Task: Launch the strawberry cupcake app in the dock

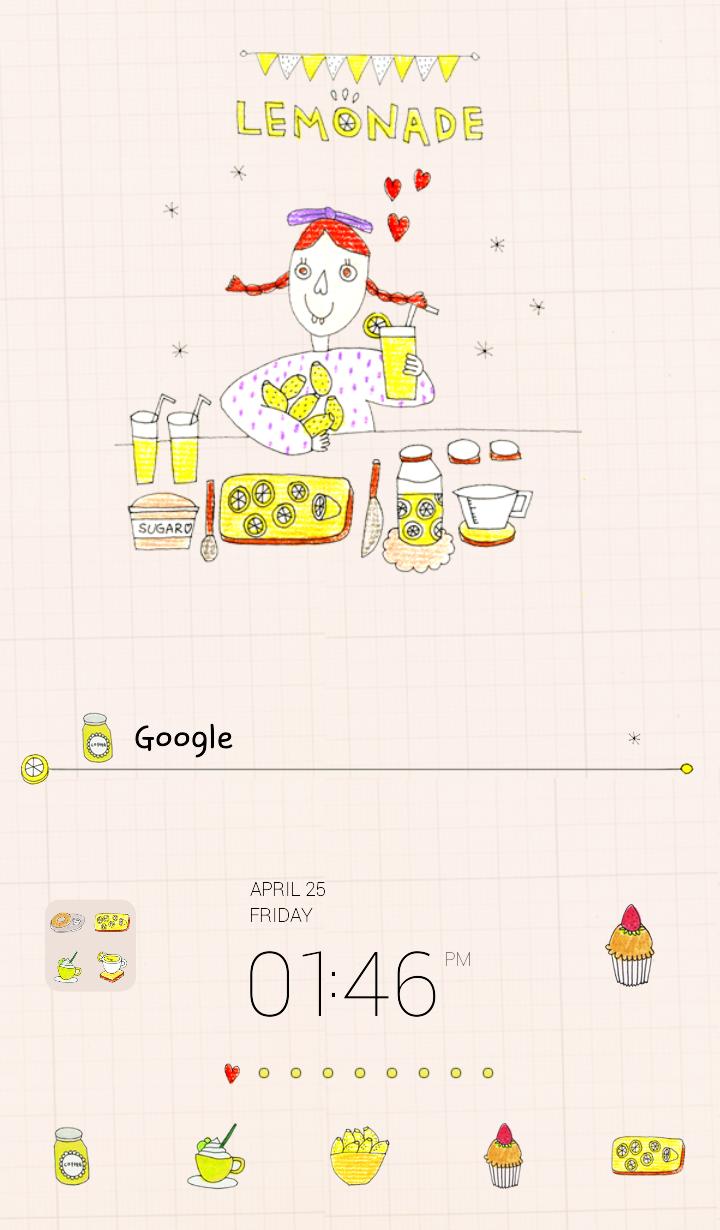Action: pos(504,1156)
